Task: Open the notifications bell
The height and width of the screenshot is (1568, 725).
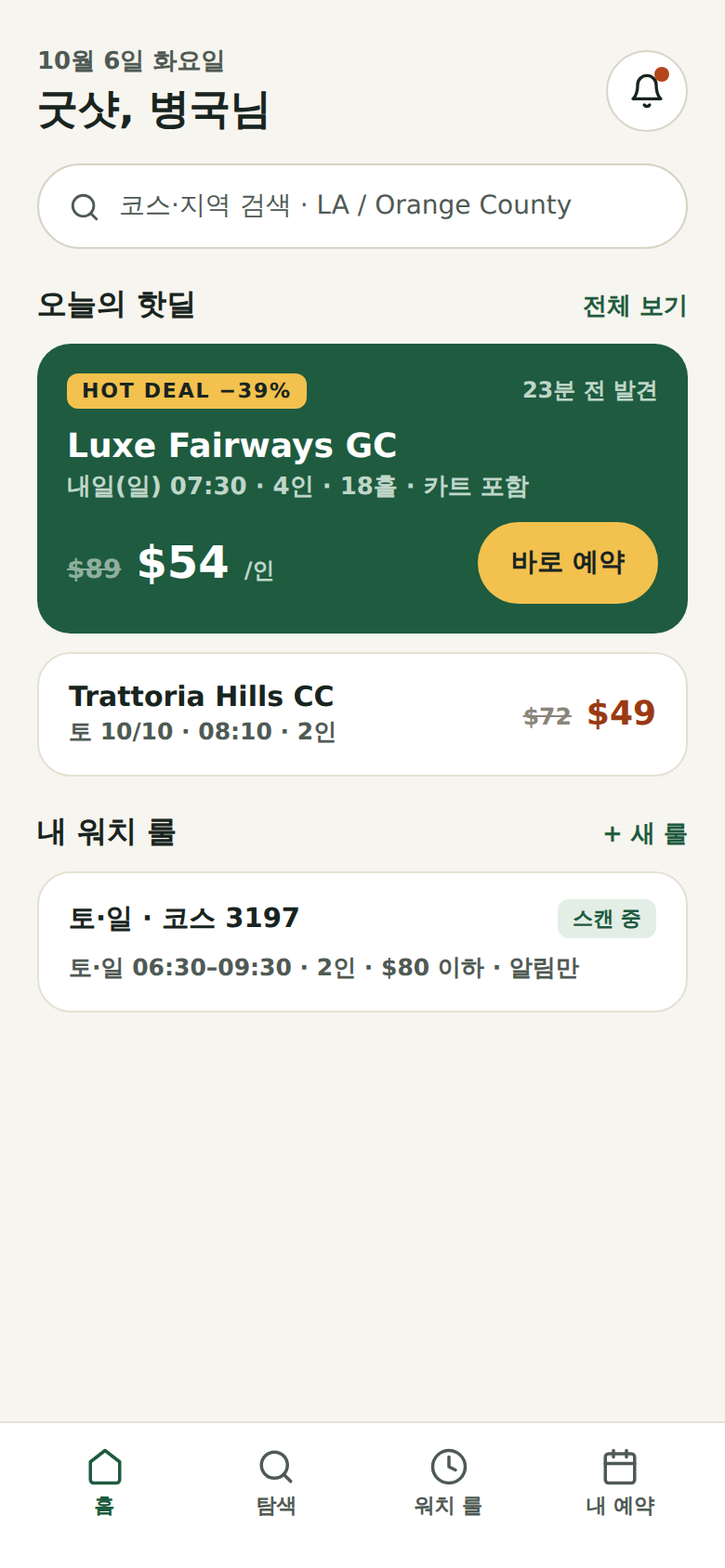Action: [x=647, y=91]
